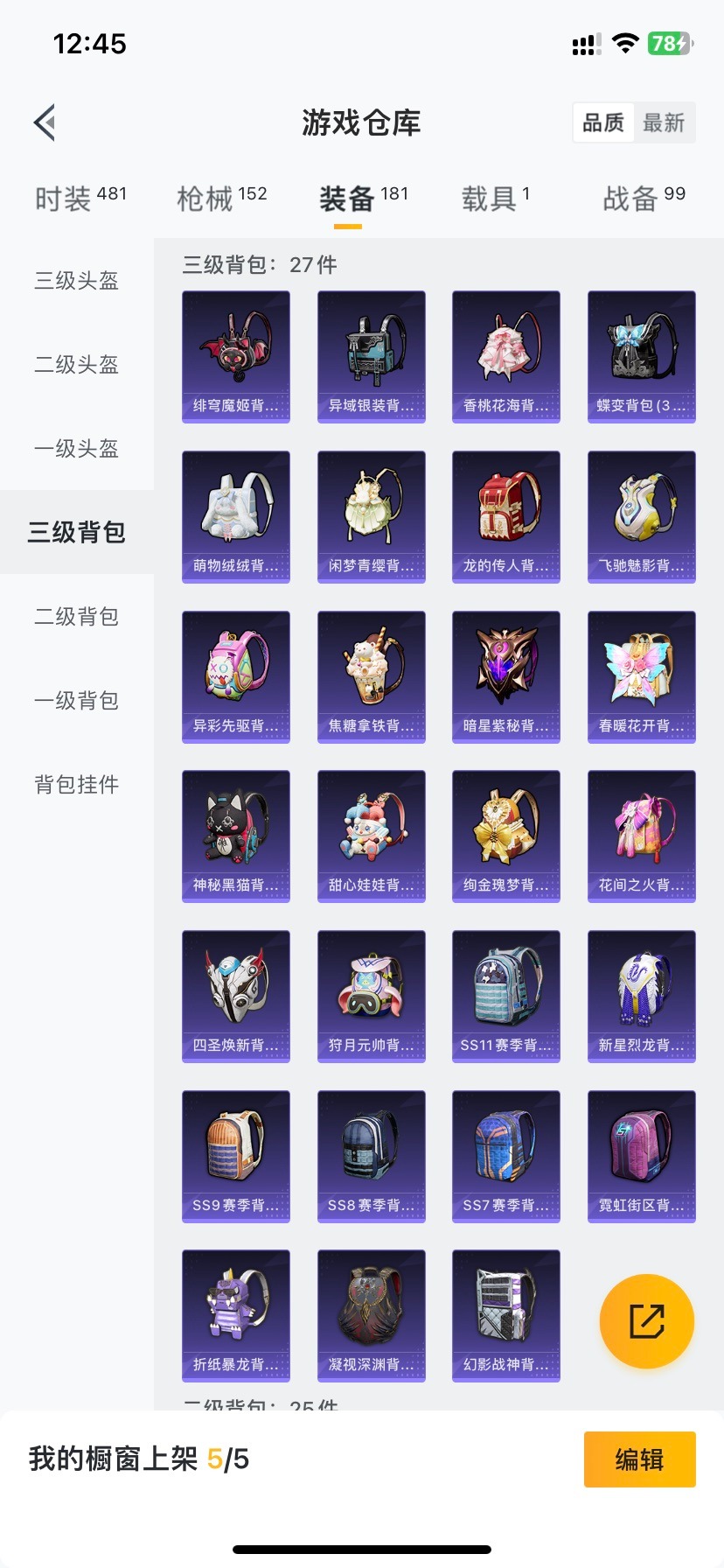Select 二级头盔 in the side menu
The height and width of the screenshot is (1568, 724).
(77, 365)
